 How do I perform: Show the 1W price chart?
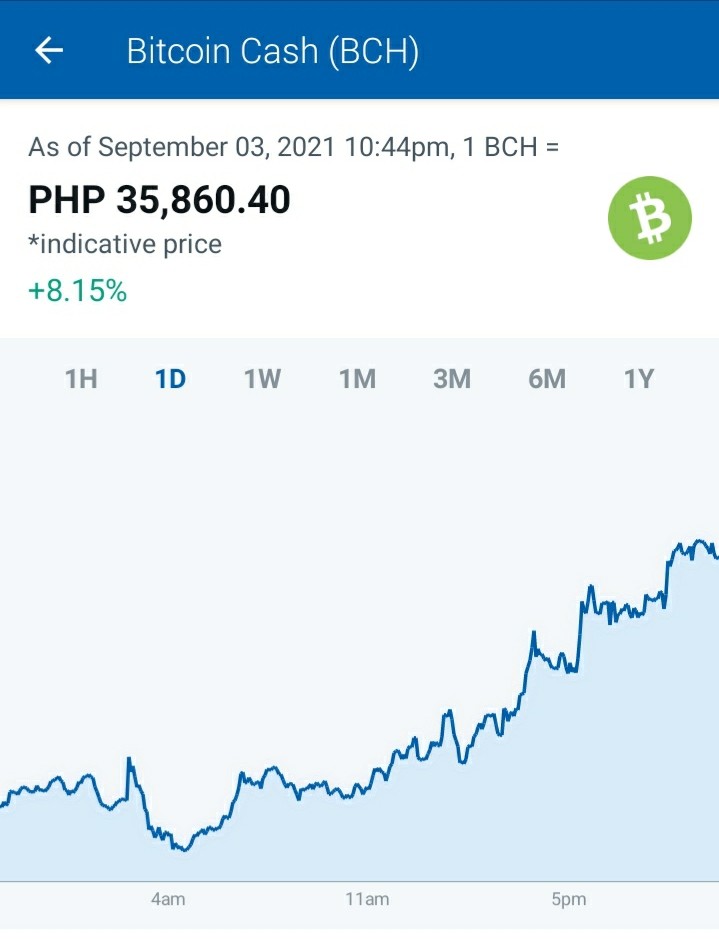(262, 378)
